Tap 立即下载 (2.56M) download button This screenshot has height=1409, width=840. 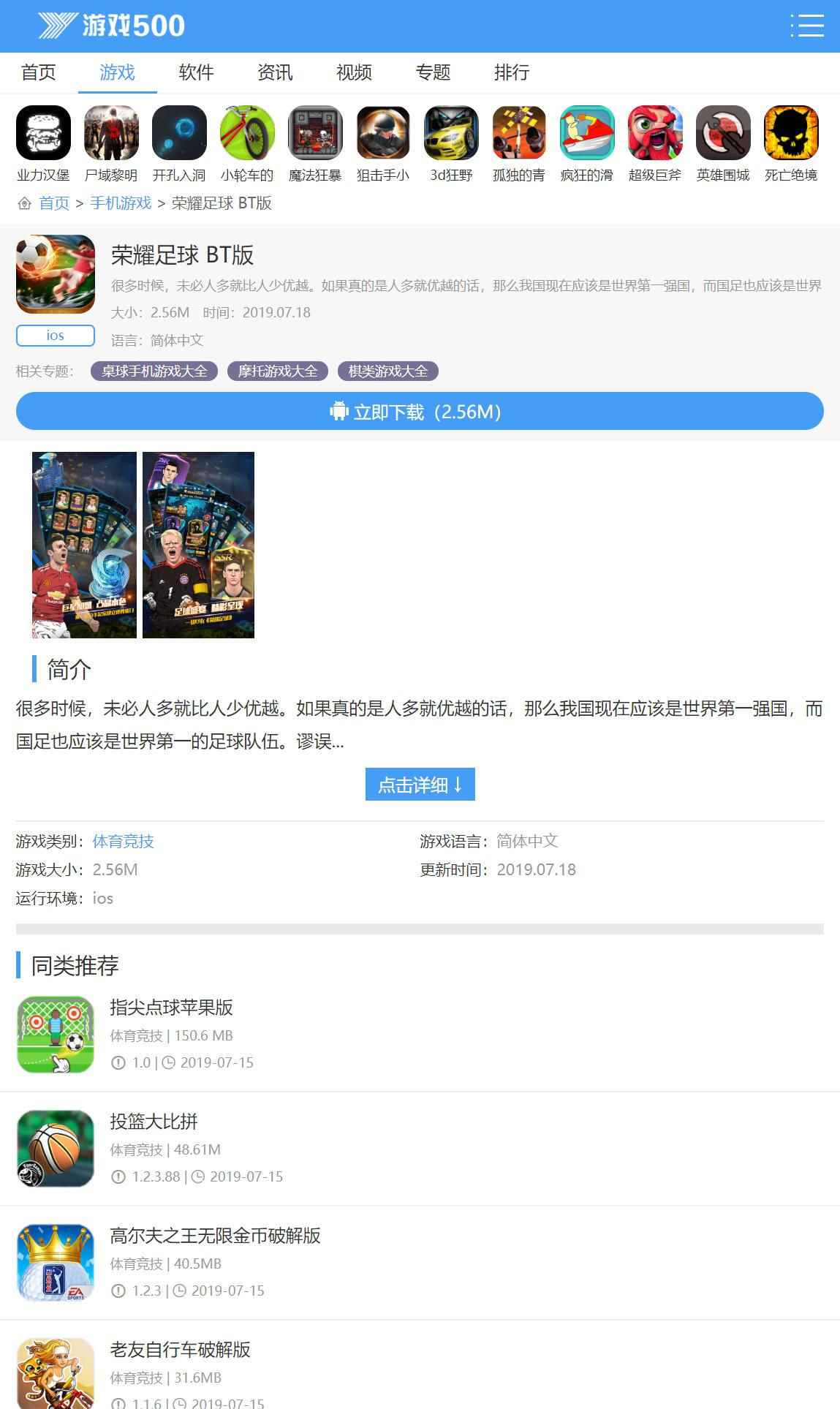click(x=420, y=412)
